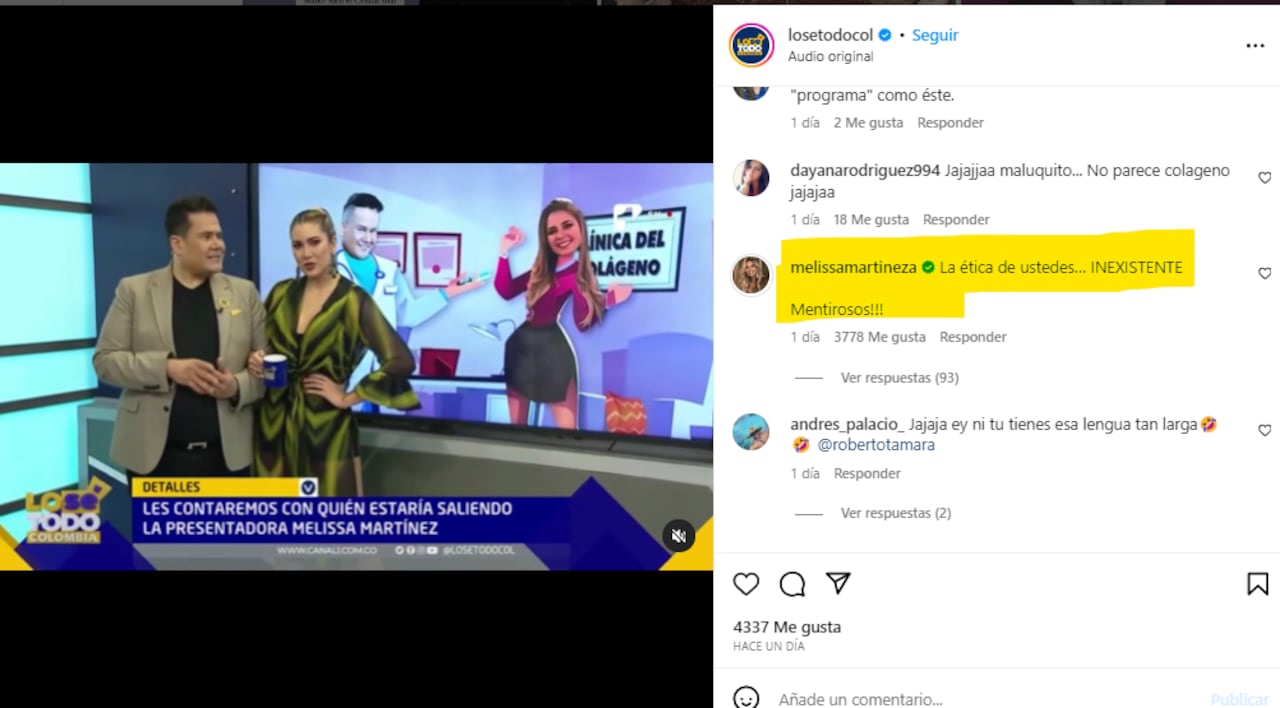Unmute the video with the sound icon
Viewport: 1280px width, 708px height.
[678, 536]
